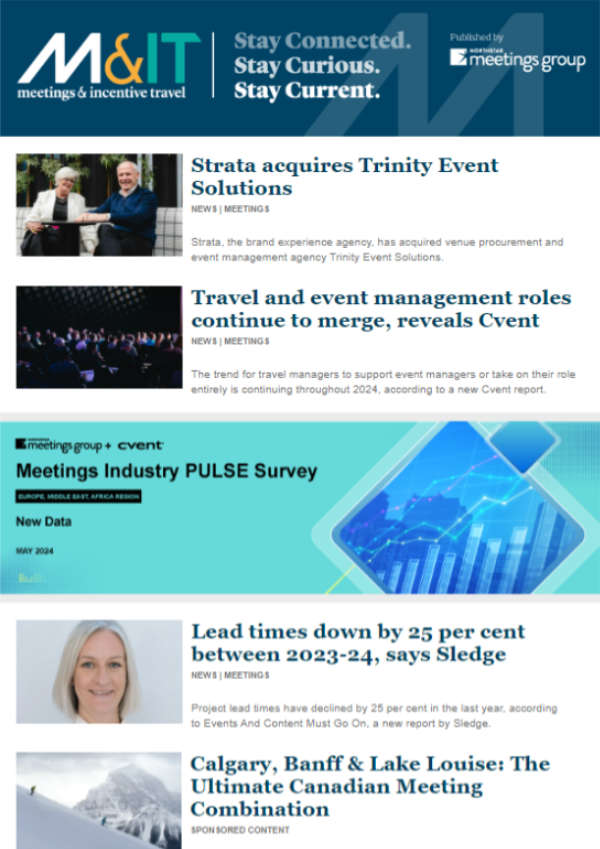The width and height of the screenshot is (600, 849).
Task: Open the Strata acquires Trinity Event Solutions headline
Action: pyautogui.click(x=344, y=176)
